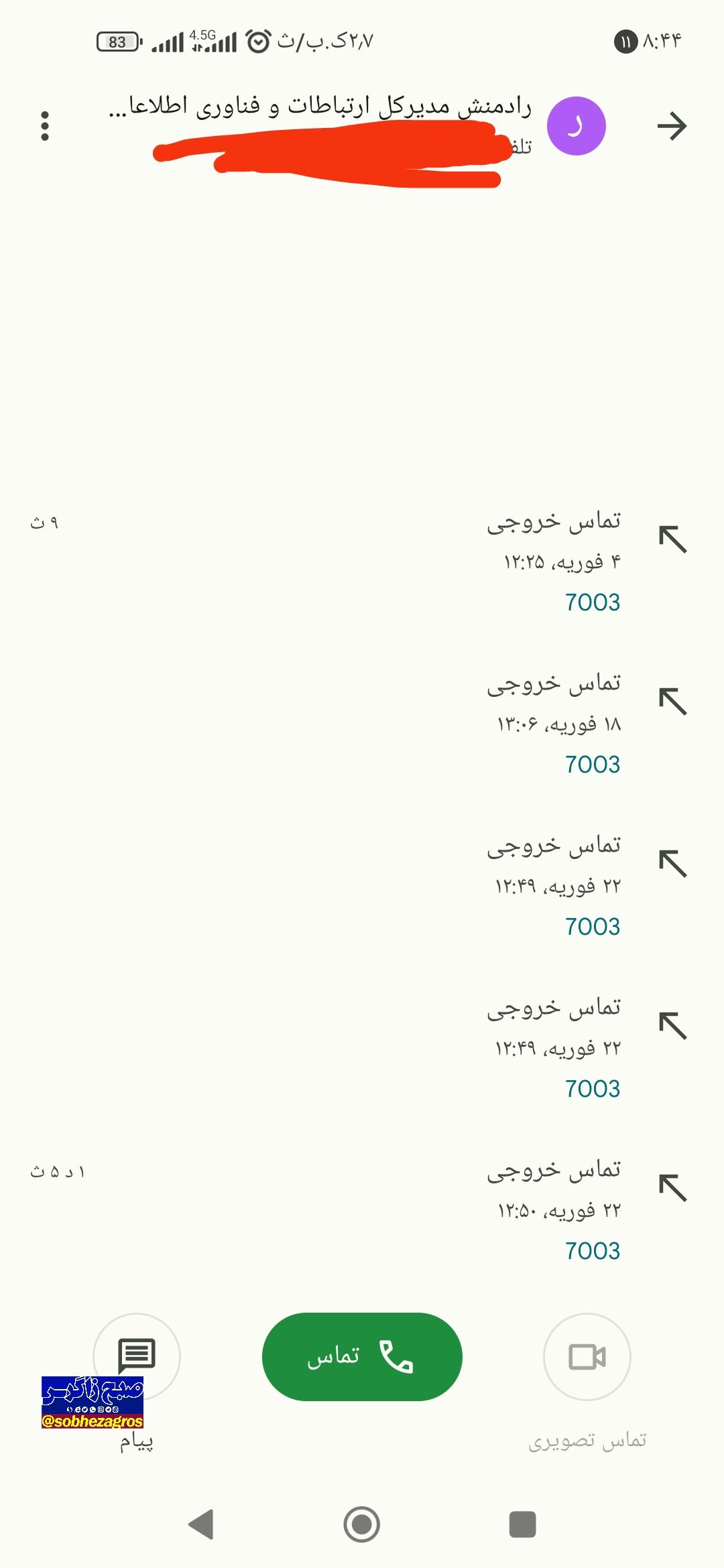Call the contact with the green تماس button

[362, 1356]
